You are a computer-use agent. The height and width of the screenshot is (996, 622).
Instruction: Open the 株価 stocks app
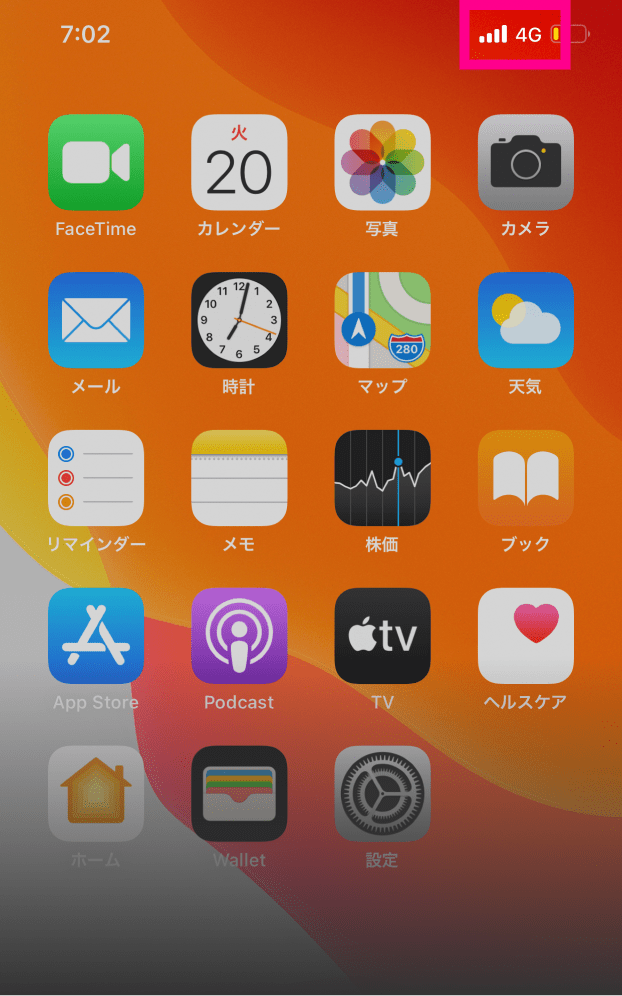coord(382,478)
